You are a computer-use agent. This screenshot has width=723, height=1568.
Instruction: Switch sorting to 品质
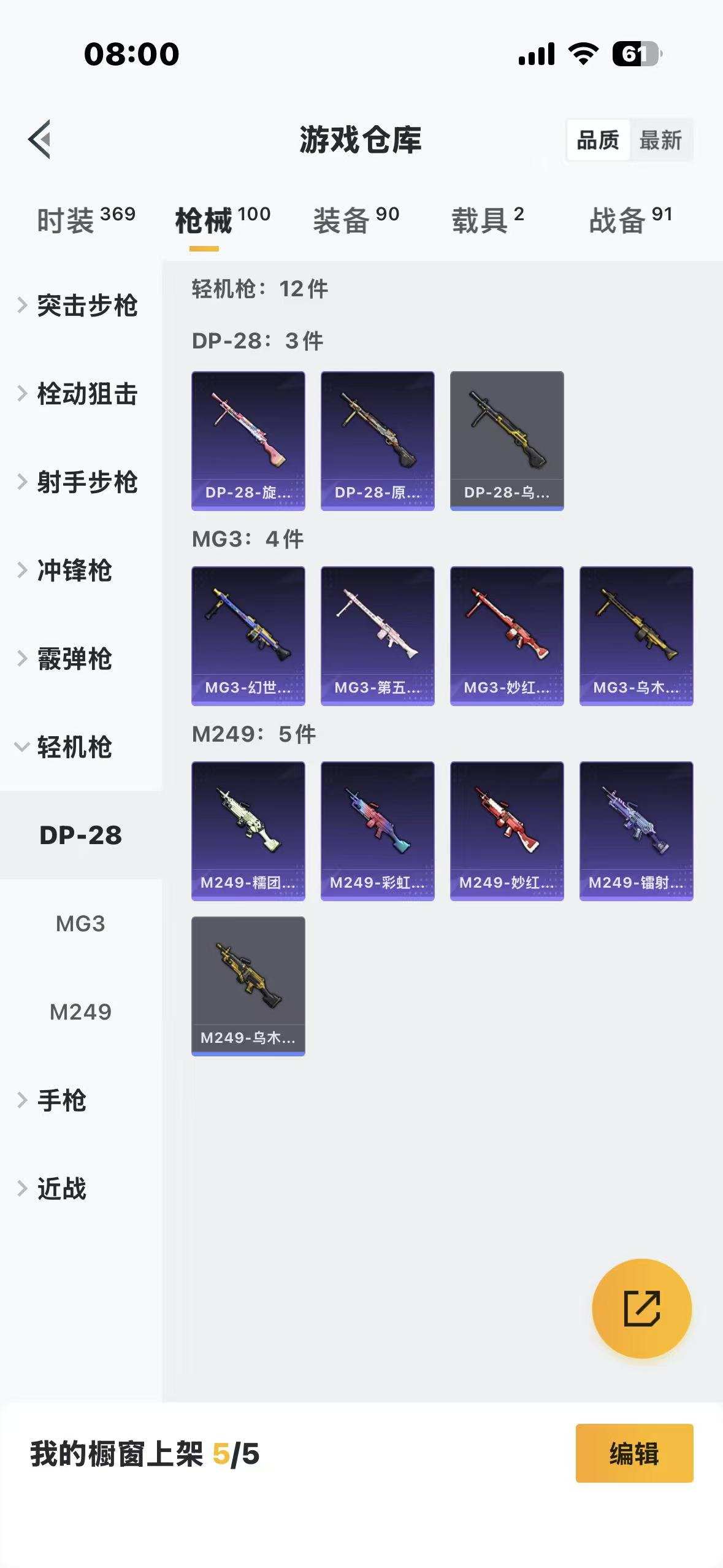pyautogui.click(x=600, y=140)
